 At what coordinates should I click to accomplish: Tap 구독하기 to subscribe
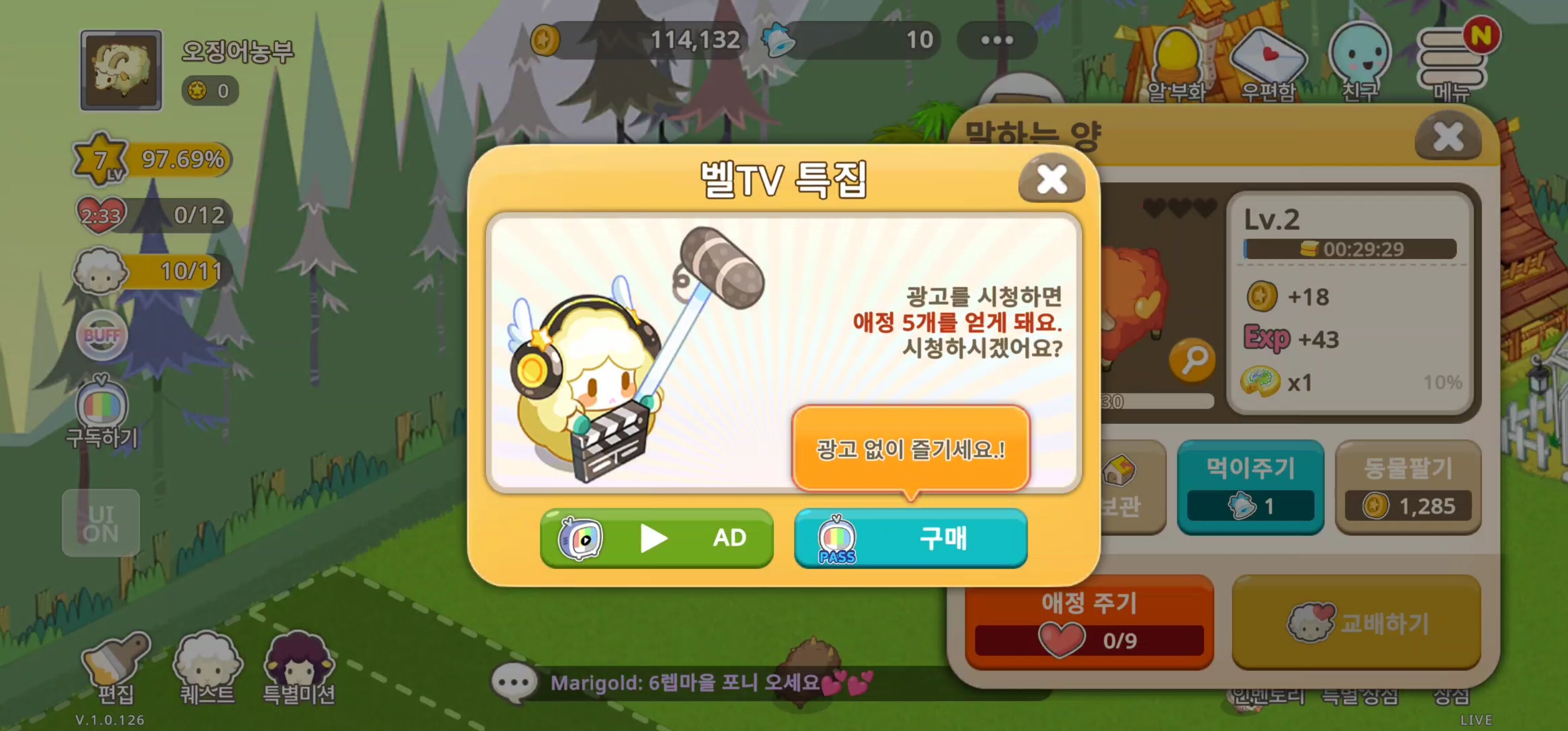[102, 413]
